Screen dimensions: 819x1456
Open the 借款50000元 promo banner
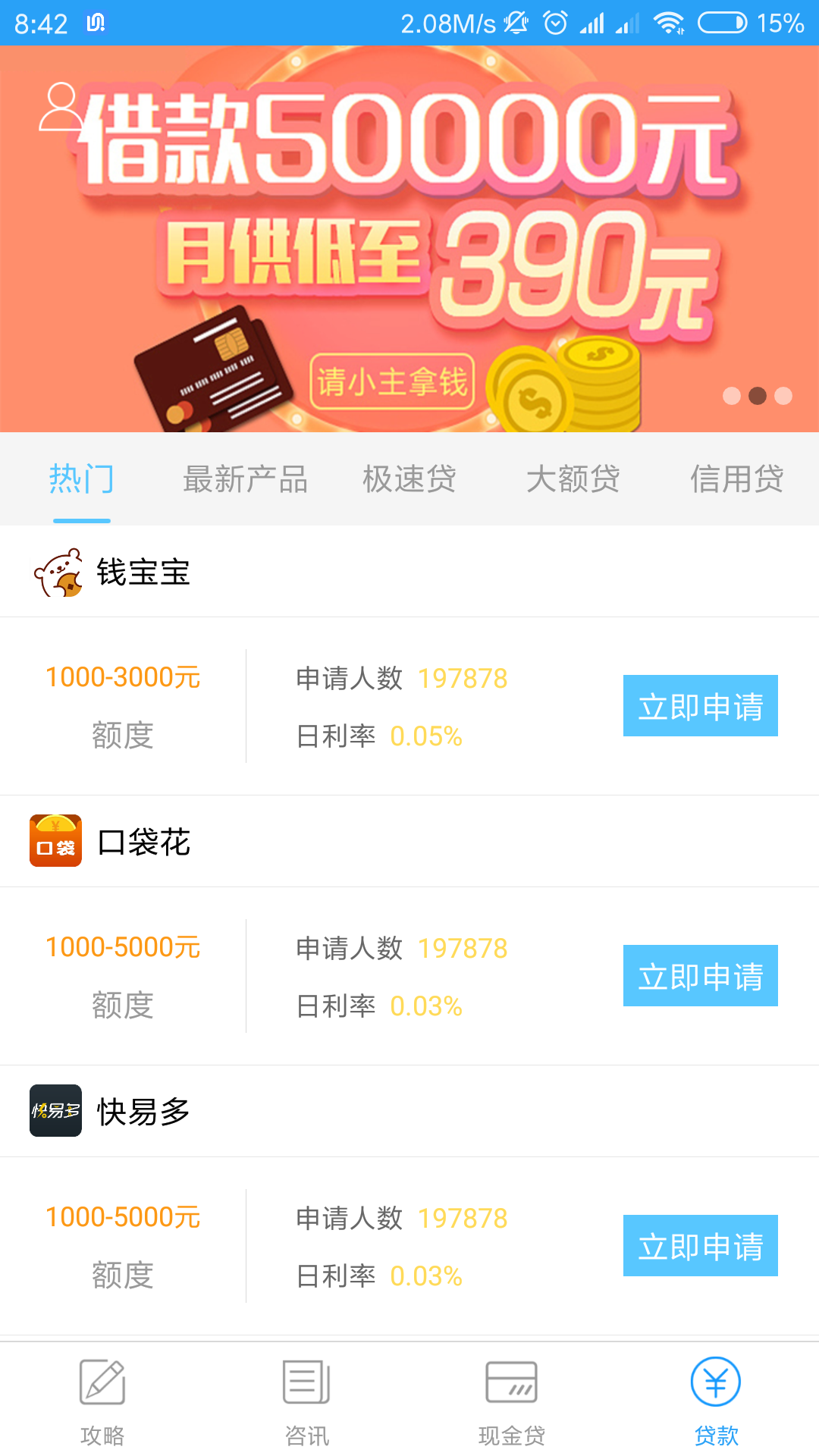tap(409, 250)
